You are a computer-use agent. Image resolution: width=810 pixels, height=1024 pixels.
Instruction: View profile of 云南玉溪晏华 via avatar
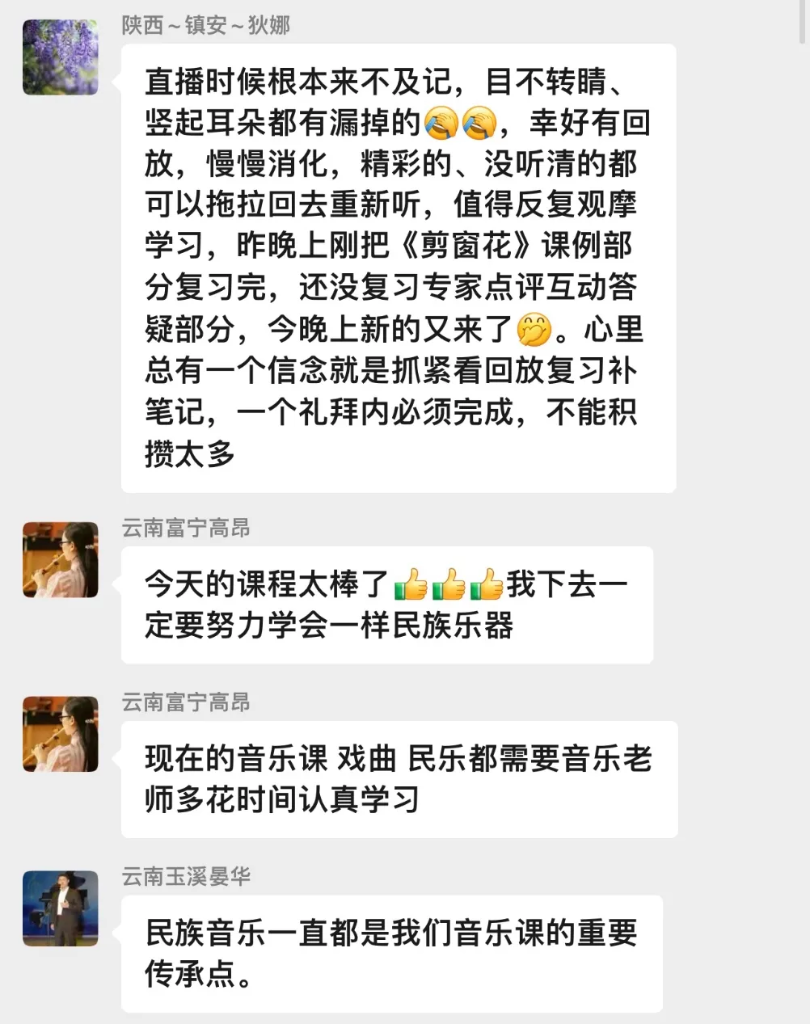click(60, 908)
